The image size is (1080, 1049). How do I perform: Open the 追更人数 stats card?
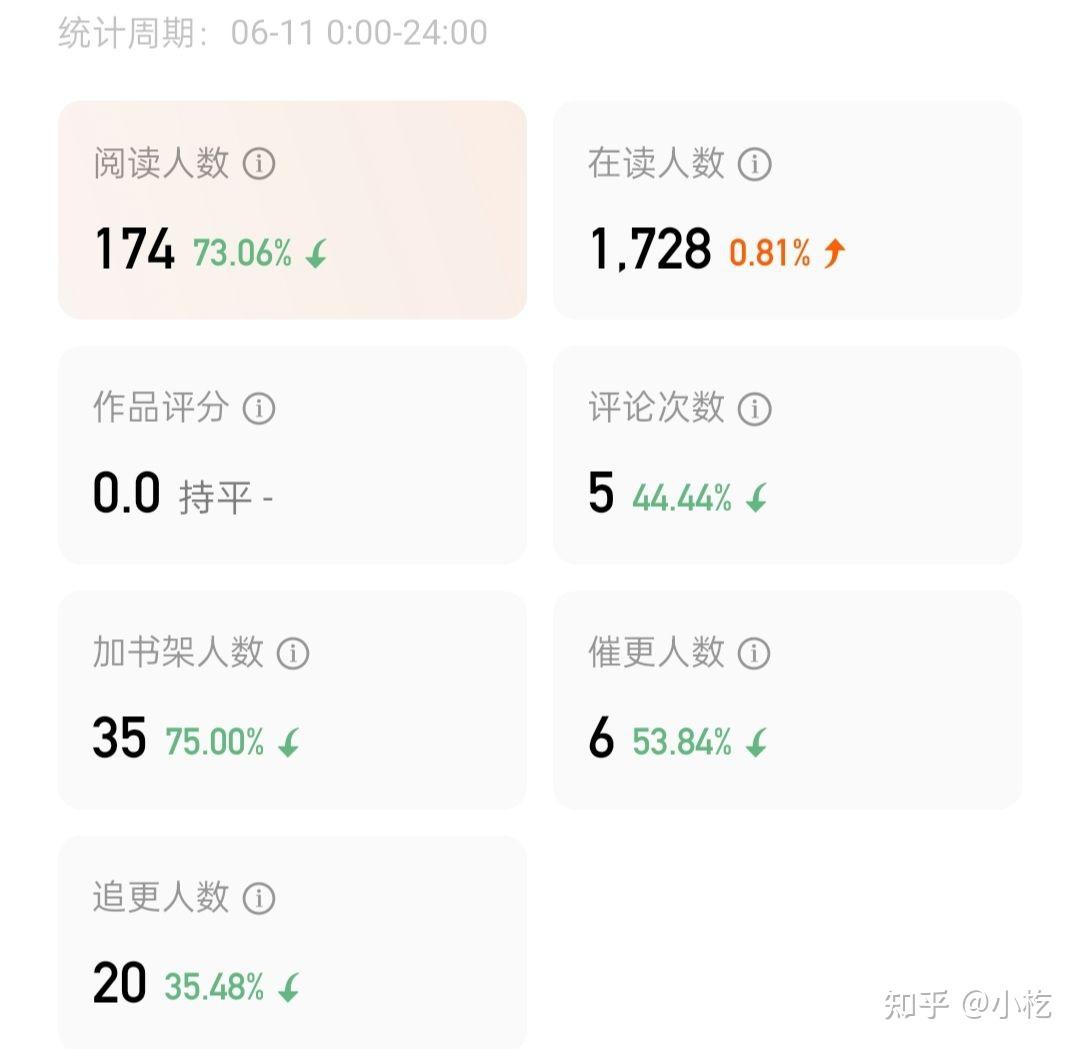(292, 942)
